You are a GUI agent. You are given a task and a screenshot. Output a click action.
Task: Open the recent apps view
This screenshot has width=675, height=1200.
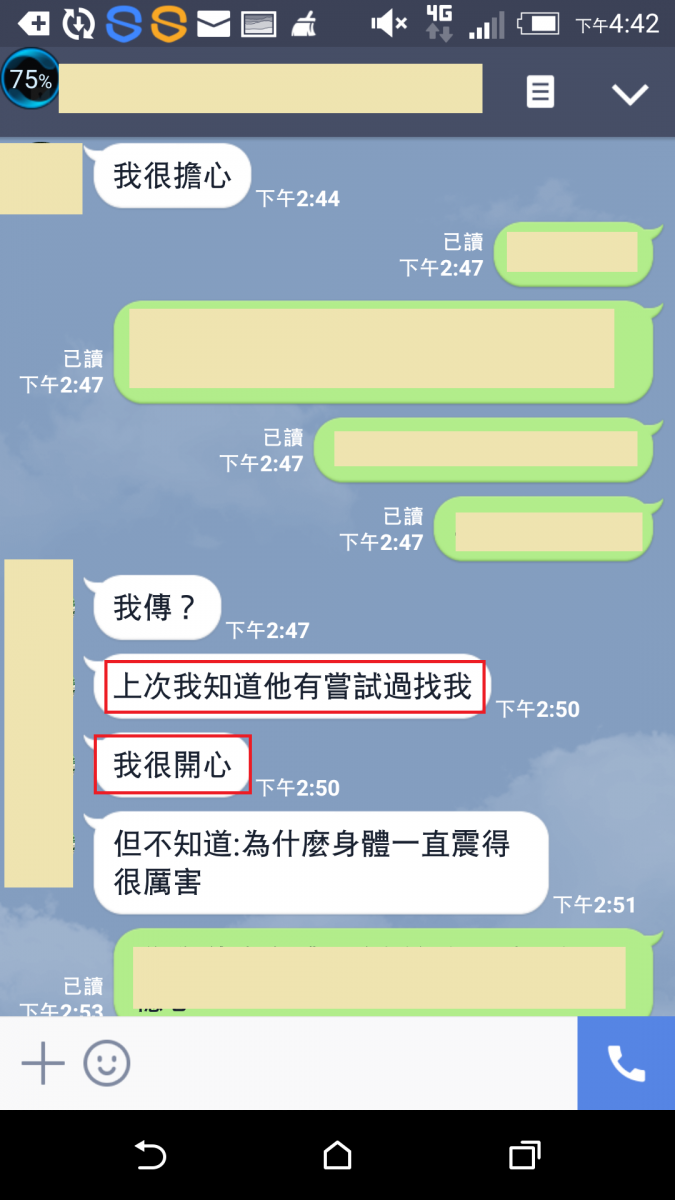click(x=524, y=1156)
